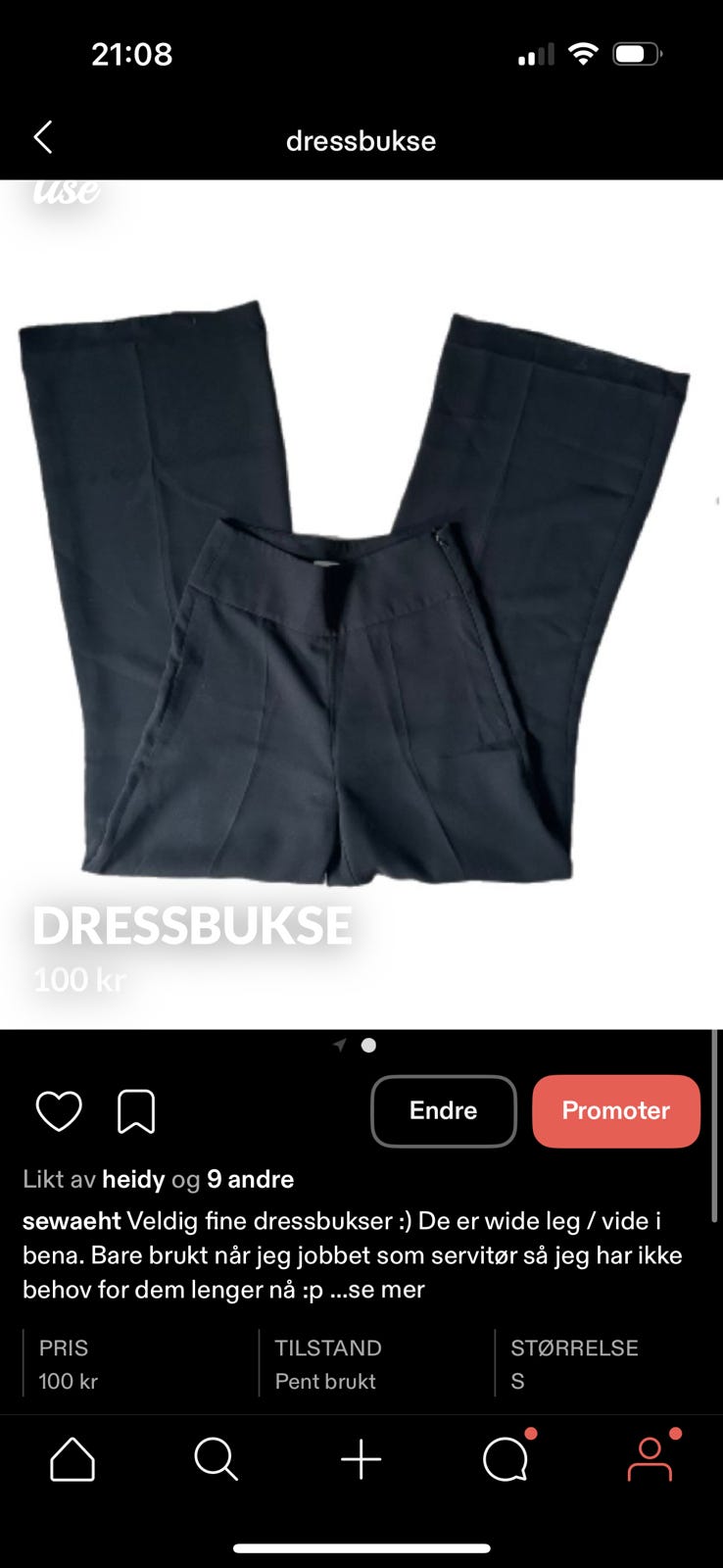Toggle like on the listing with the heart
Viewport: 723px width, 1568px height.
[59, 1110]
